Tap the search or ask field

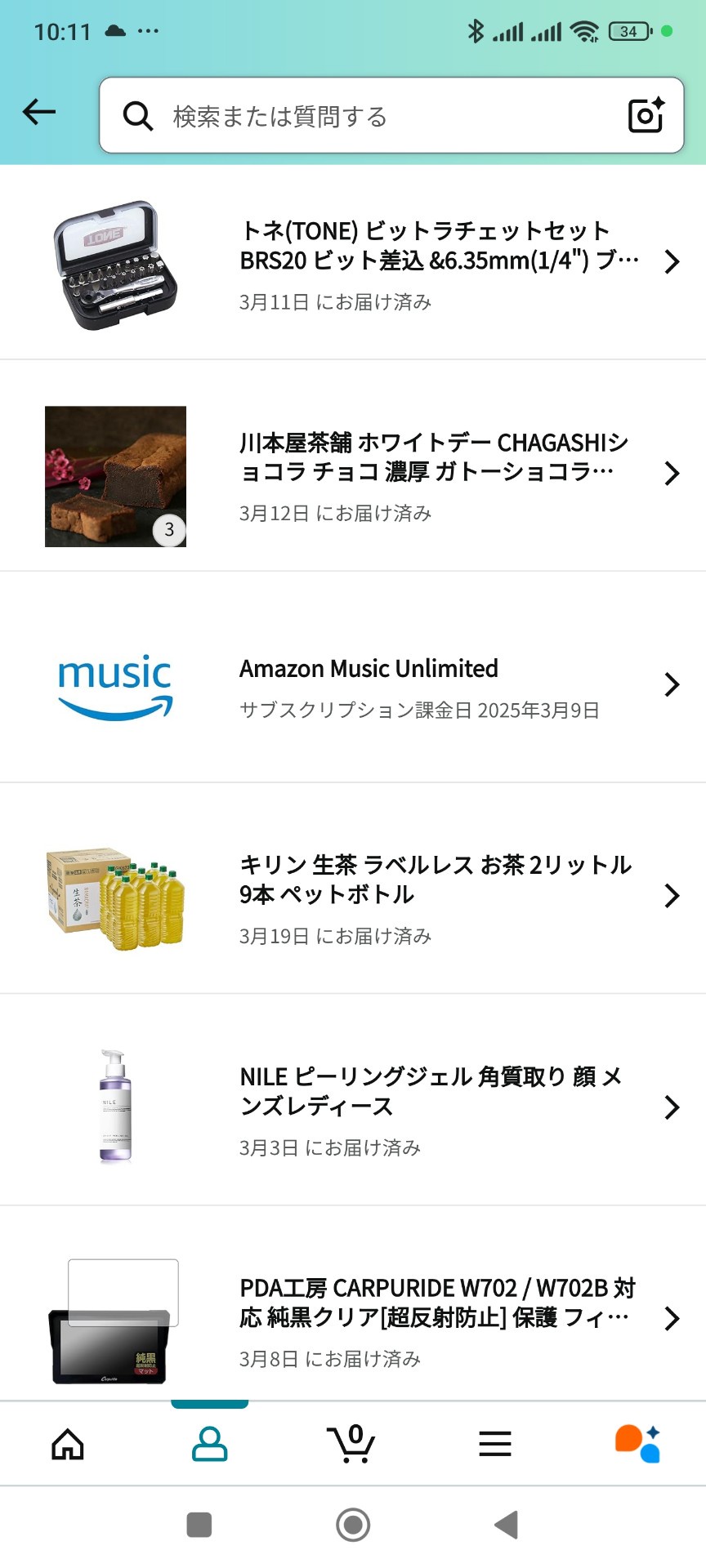[368, 116]
